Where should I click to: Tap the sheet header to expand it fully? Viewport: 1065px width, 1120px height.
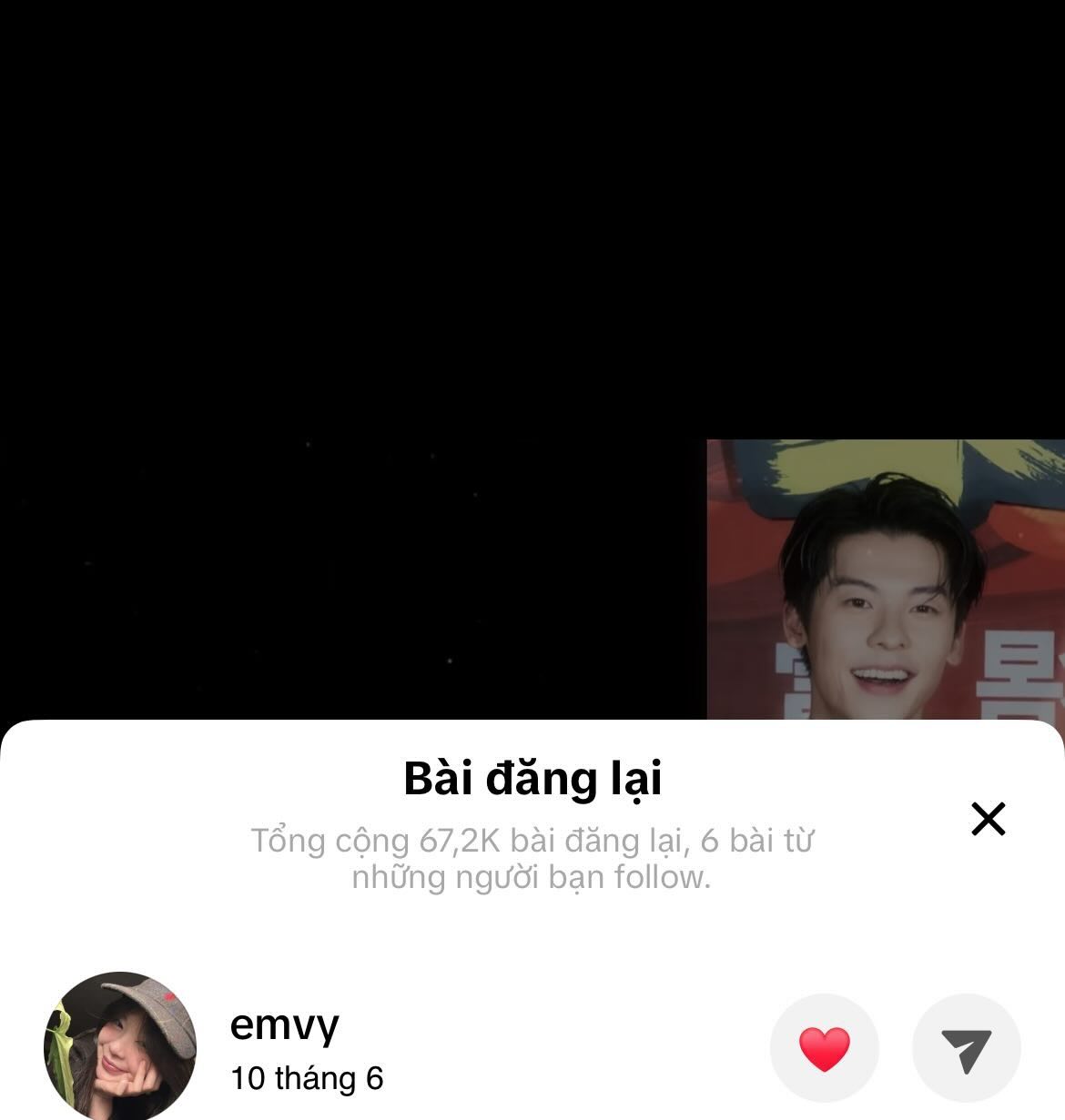point(532,780)
